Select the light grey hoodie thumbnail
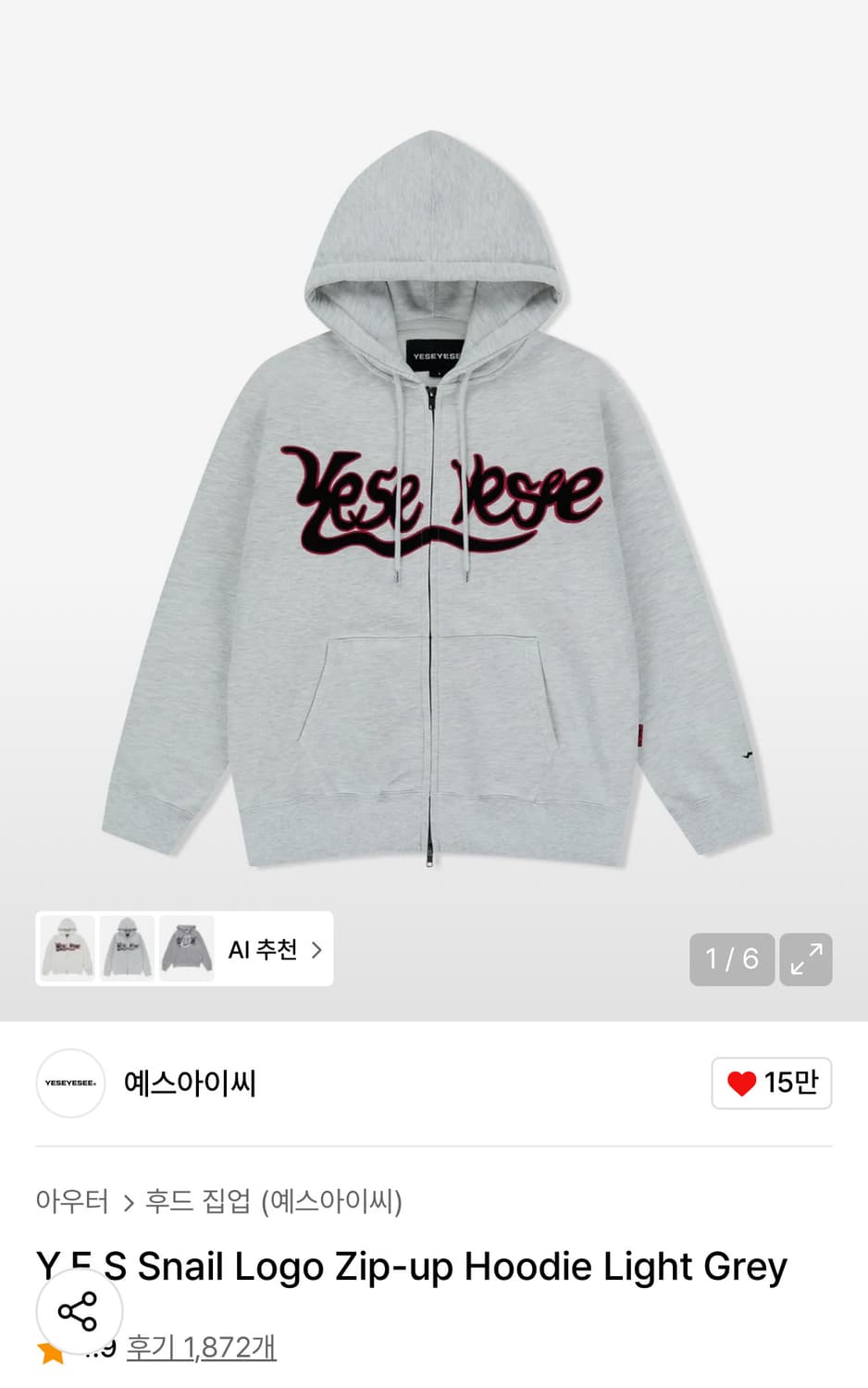Viewport: 868px width, 1388px height. (x=127, y=948)
